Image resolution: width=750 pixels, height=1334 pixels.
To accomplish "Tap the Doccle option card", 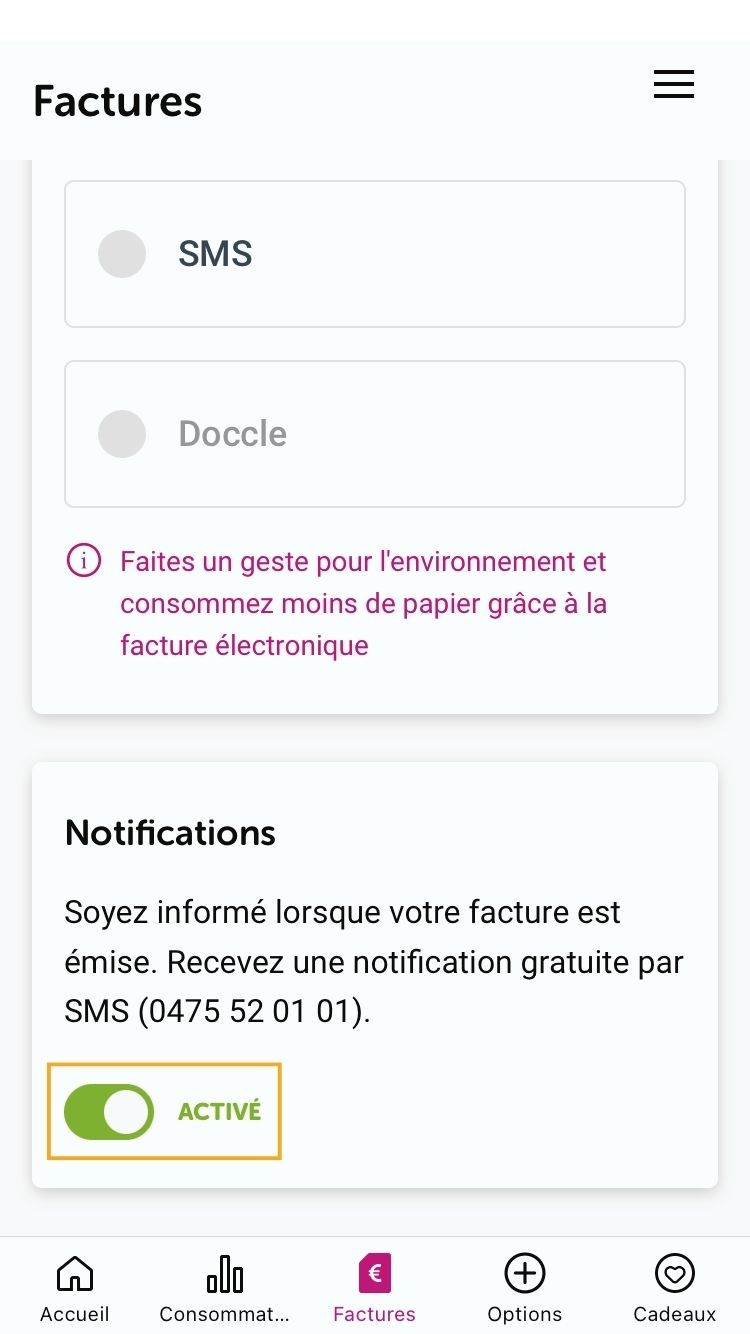I will 374,433.
